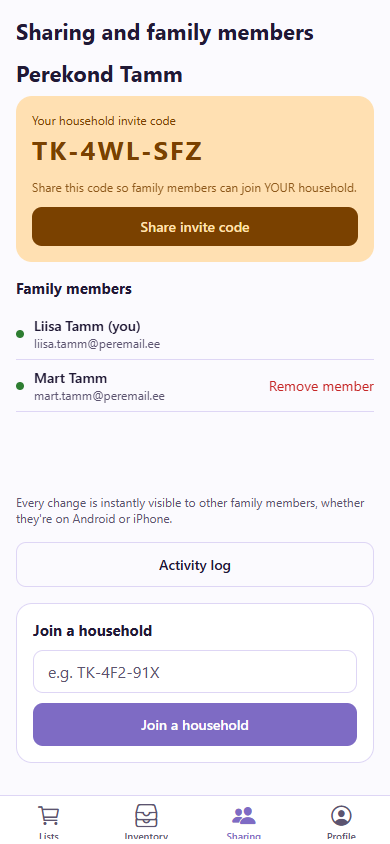Go to the Inventory tab
The width and height of the screenshot is (390, 844).
click(146, 822)
